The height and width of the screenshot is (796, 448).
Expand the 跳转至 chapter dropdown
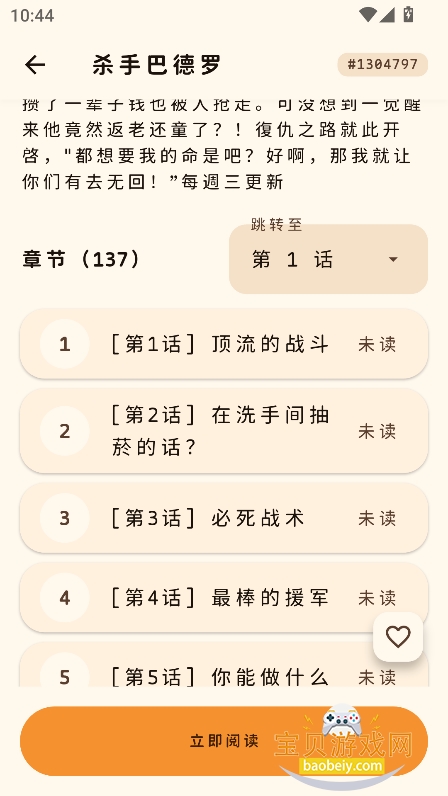click(x=328, y=259)
